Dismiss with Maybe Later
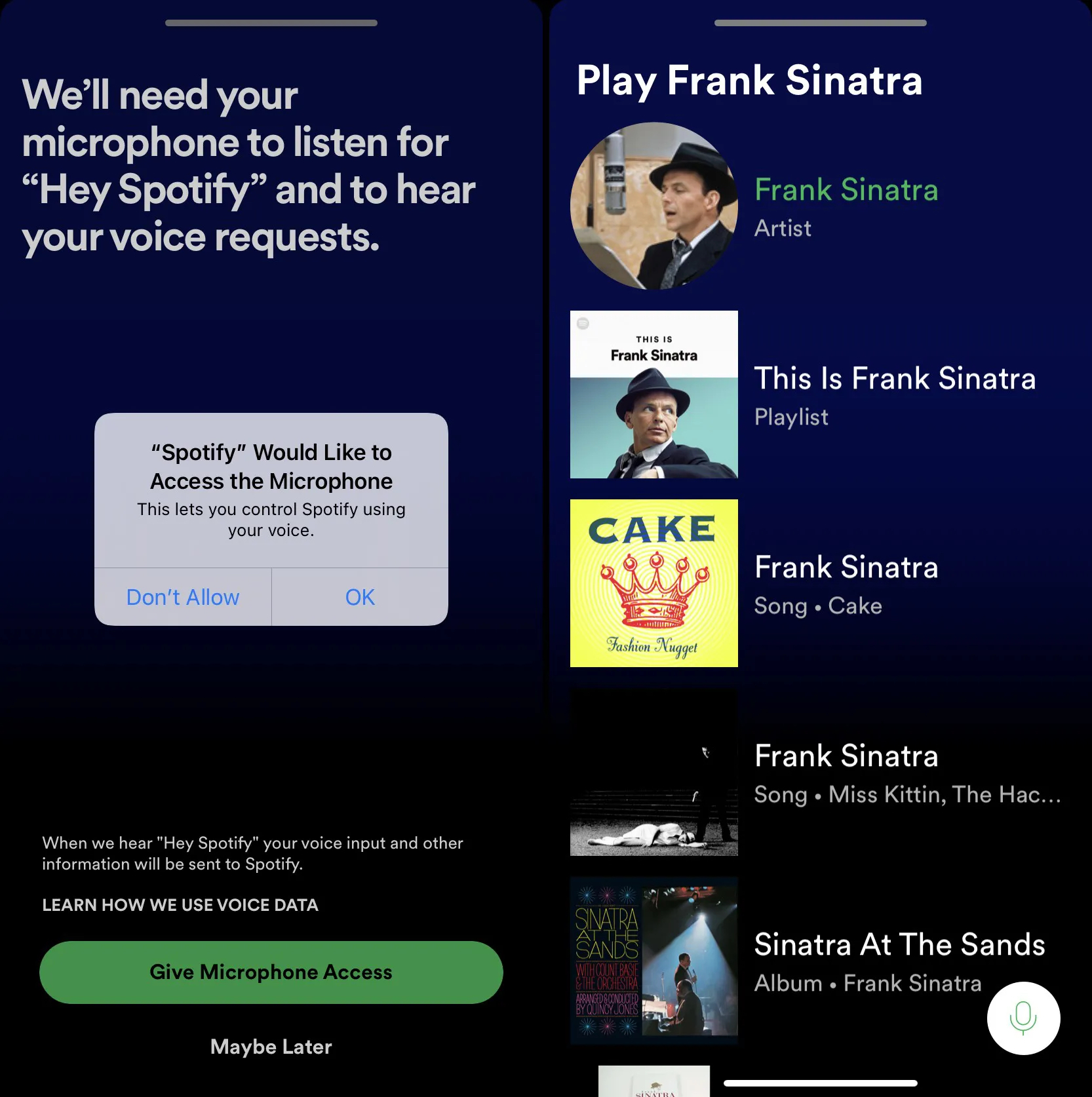1092x1097 pixels. 270,1047
